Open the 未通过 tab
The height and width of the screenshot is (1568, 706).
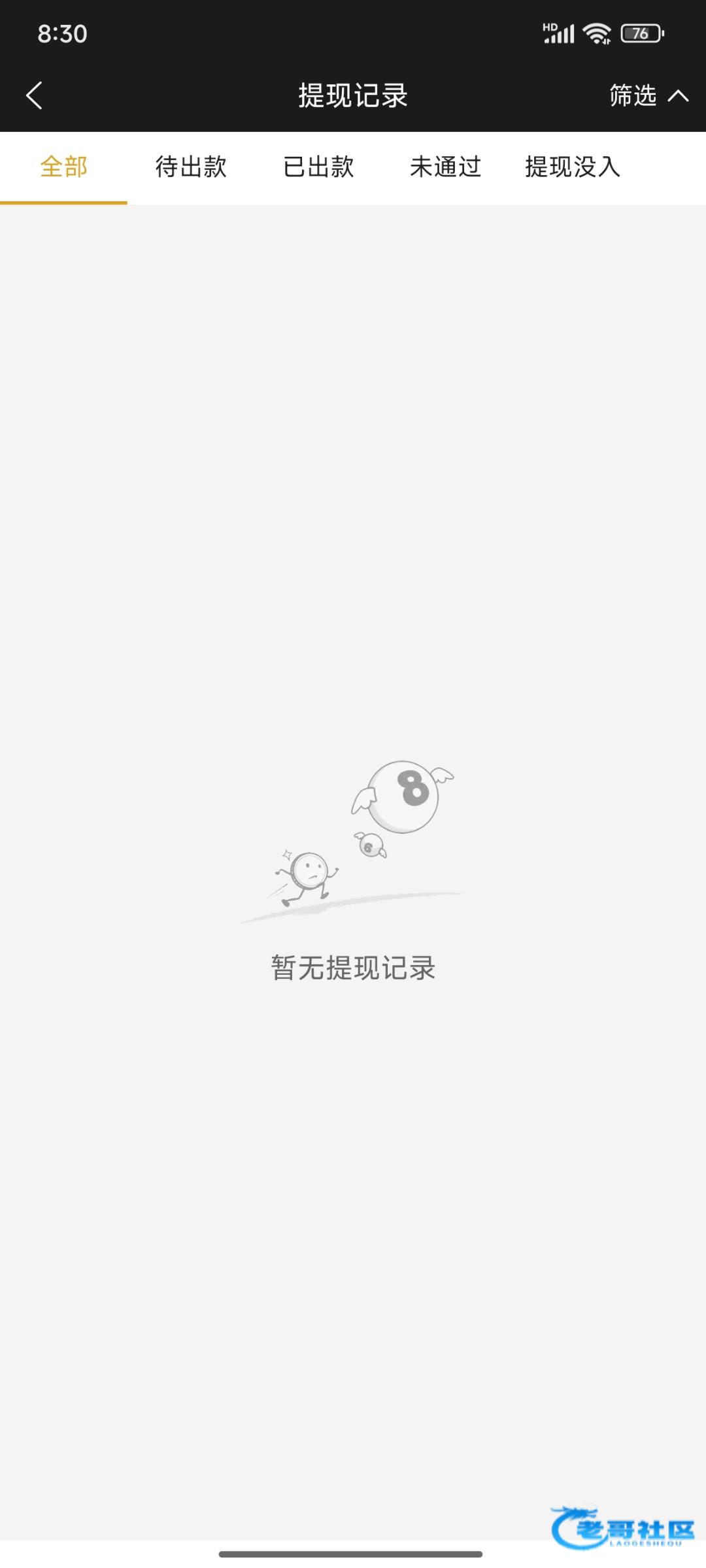tap(445, 167)
